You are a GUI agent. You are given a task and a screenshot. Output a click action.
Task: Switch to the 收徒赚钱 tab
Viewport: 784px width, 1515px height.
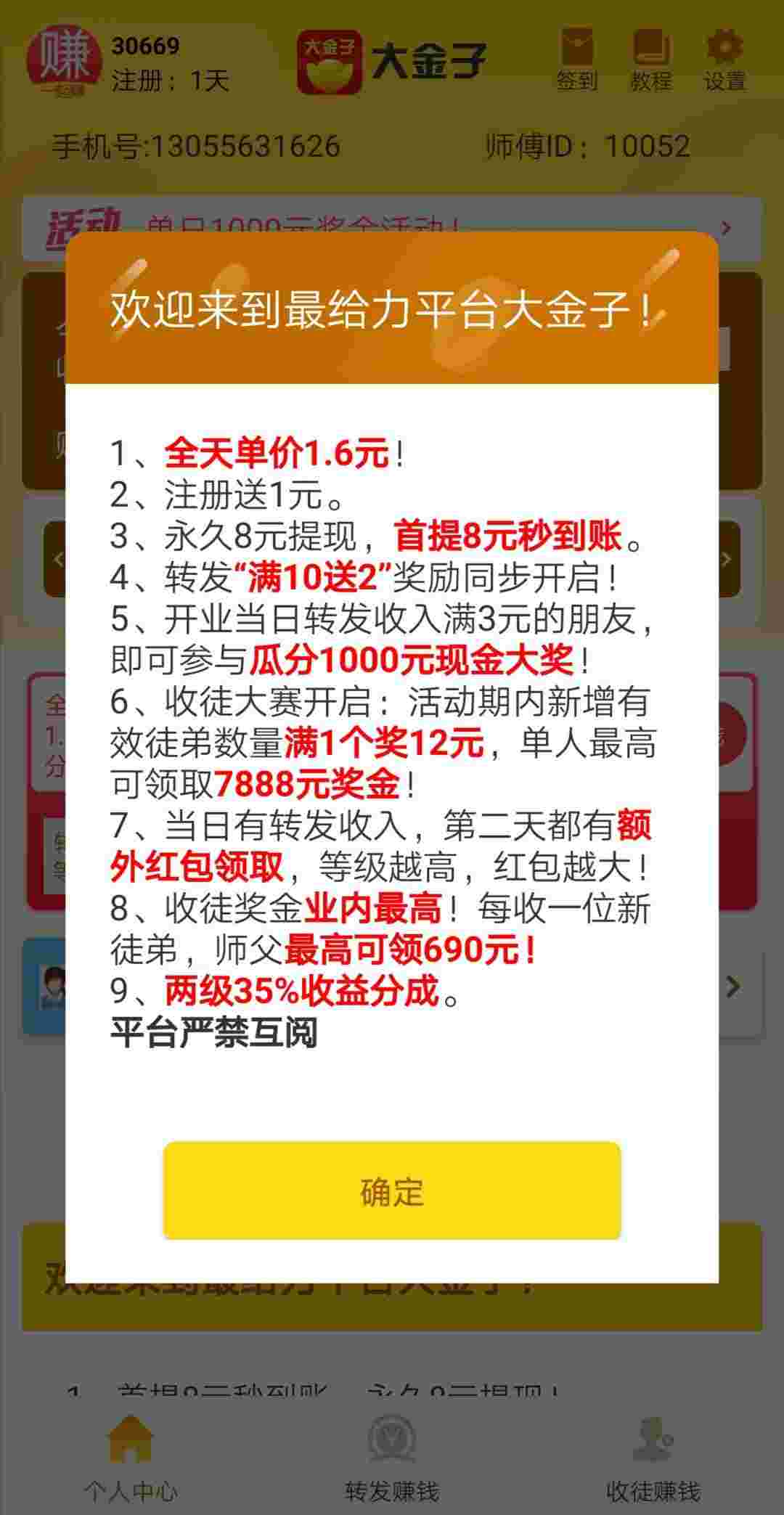click(x=653, y=1461)
